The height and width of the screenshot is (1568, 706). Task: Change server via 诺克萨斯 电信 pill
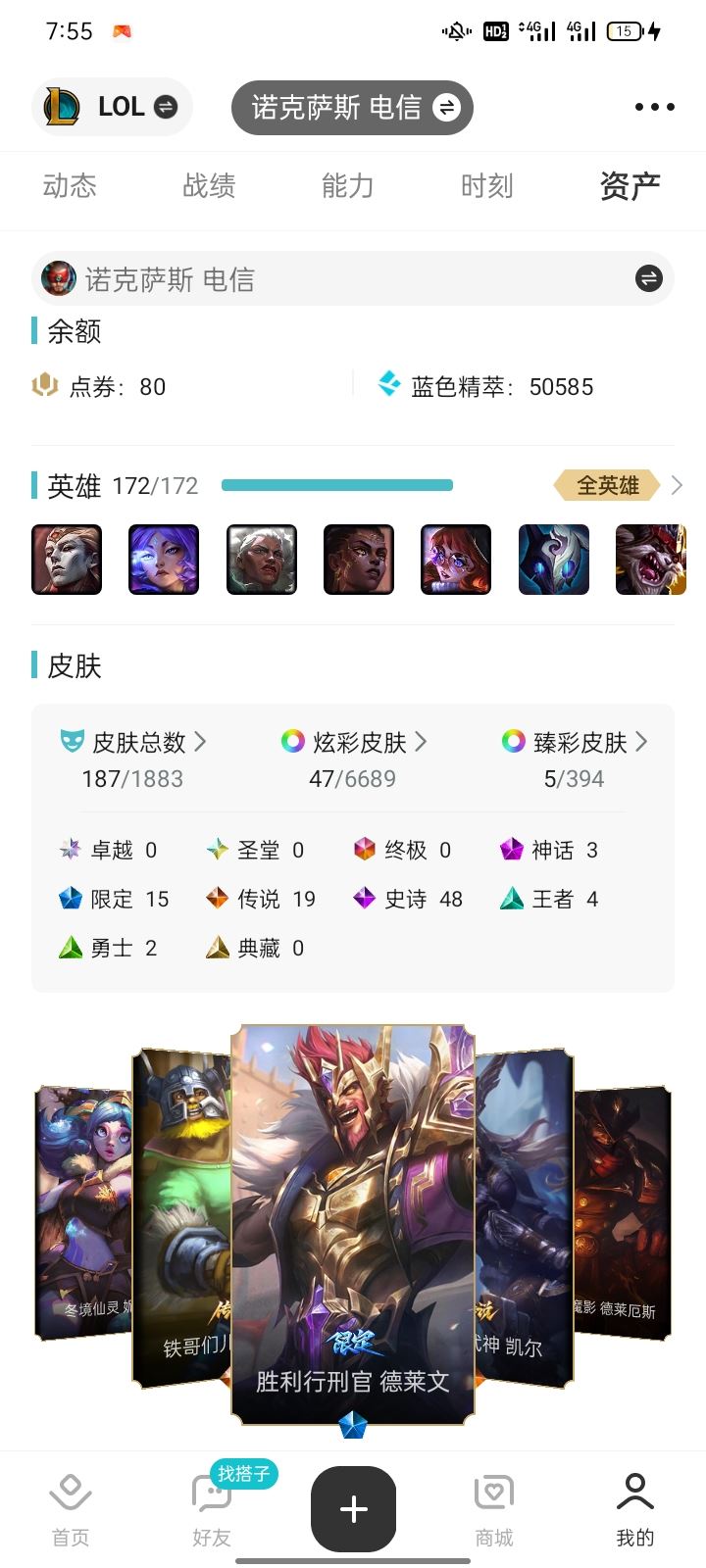[353, 107]
